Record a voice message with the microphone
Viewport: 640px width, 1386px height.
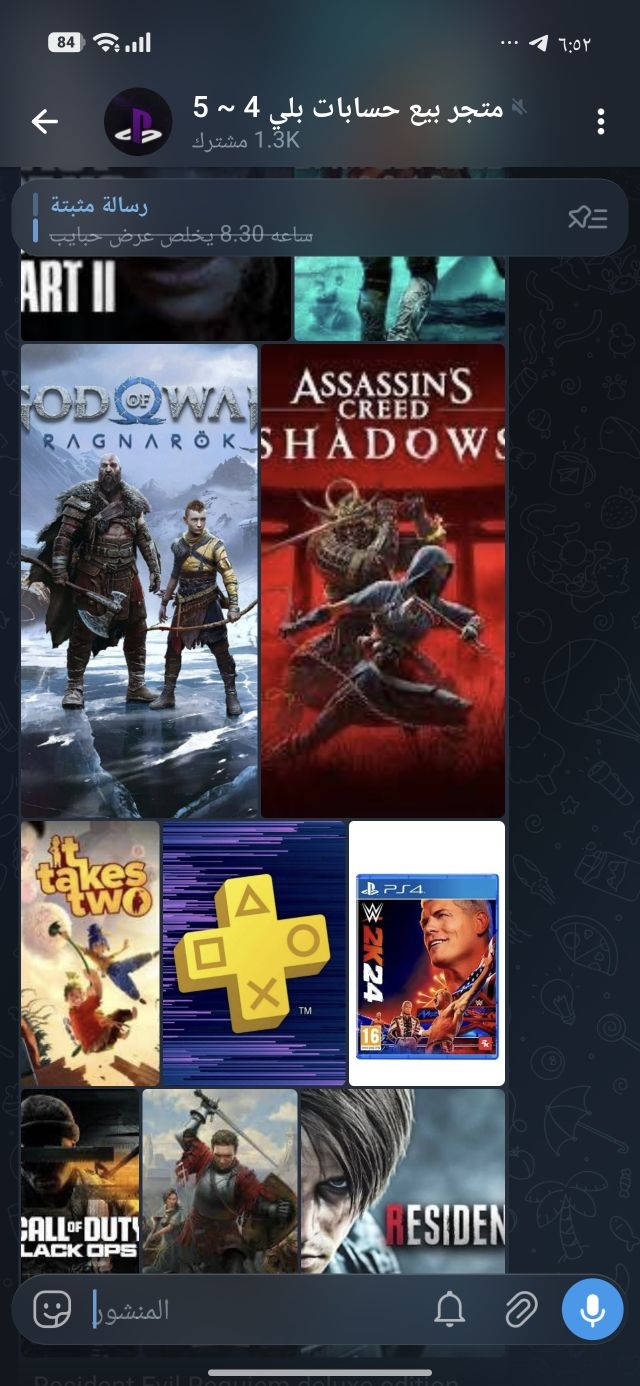tap(593, 1309)
